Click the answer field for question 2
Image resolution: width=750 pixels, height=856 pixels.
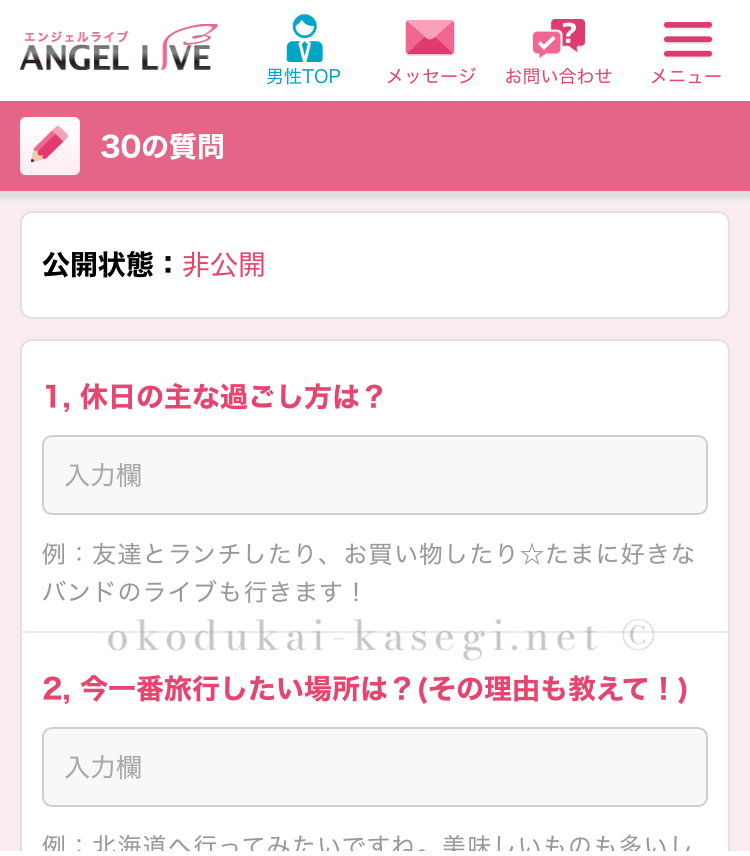click(375, 767)
